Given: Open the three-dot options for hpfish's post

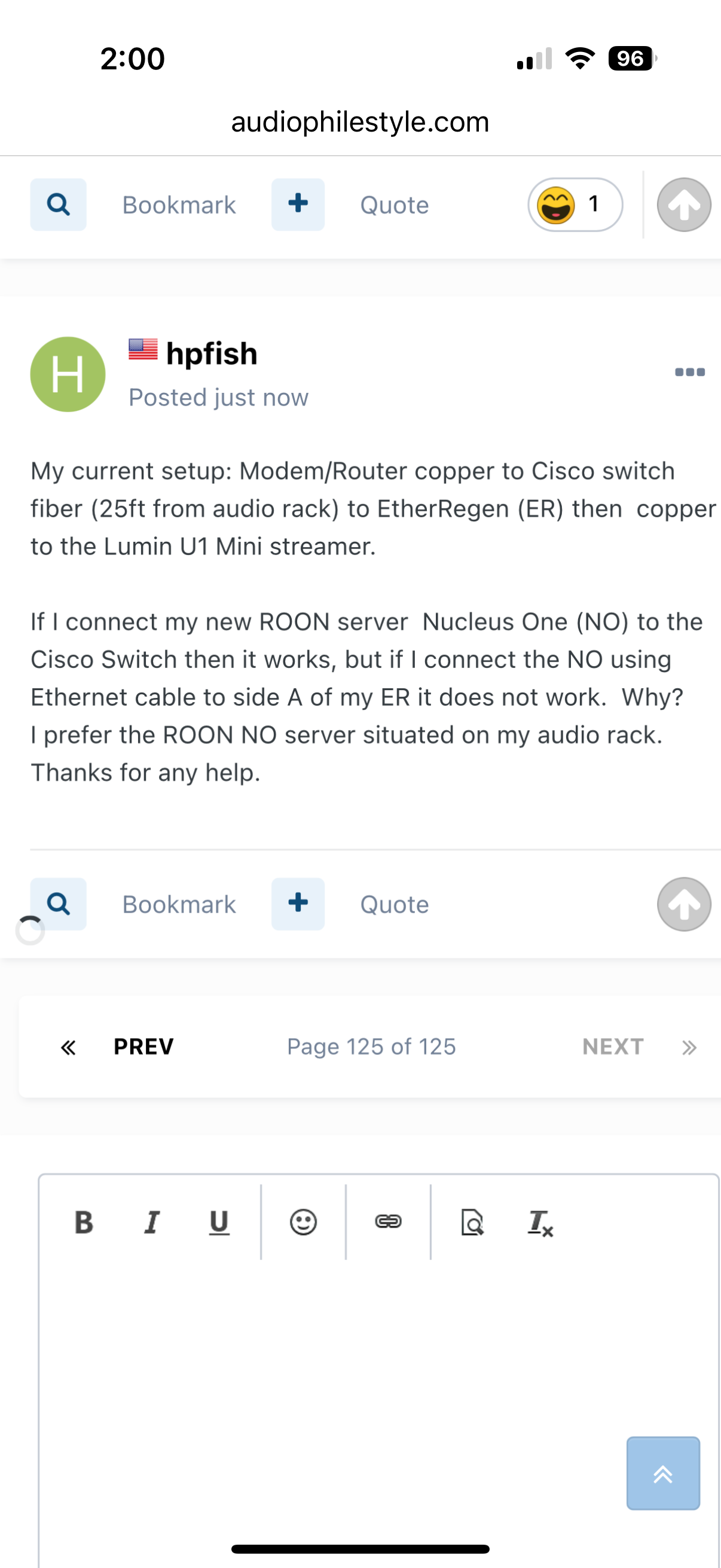Looking at the screenshot, I should [x=689, y=372].
